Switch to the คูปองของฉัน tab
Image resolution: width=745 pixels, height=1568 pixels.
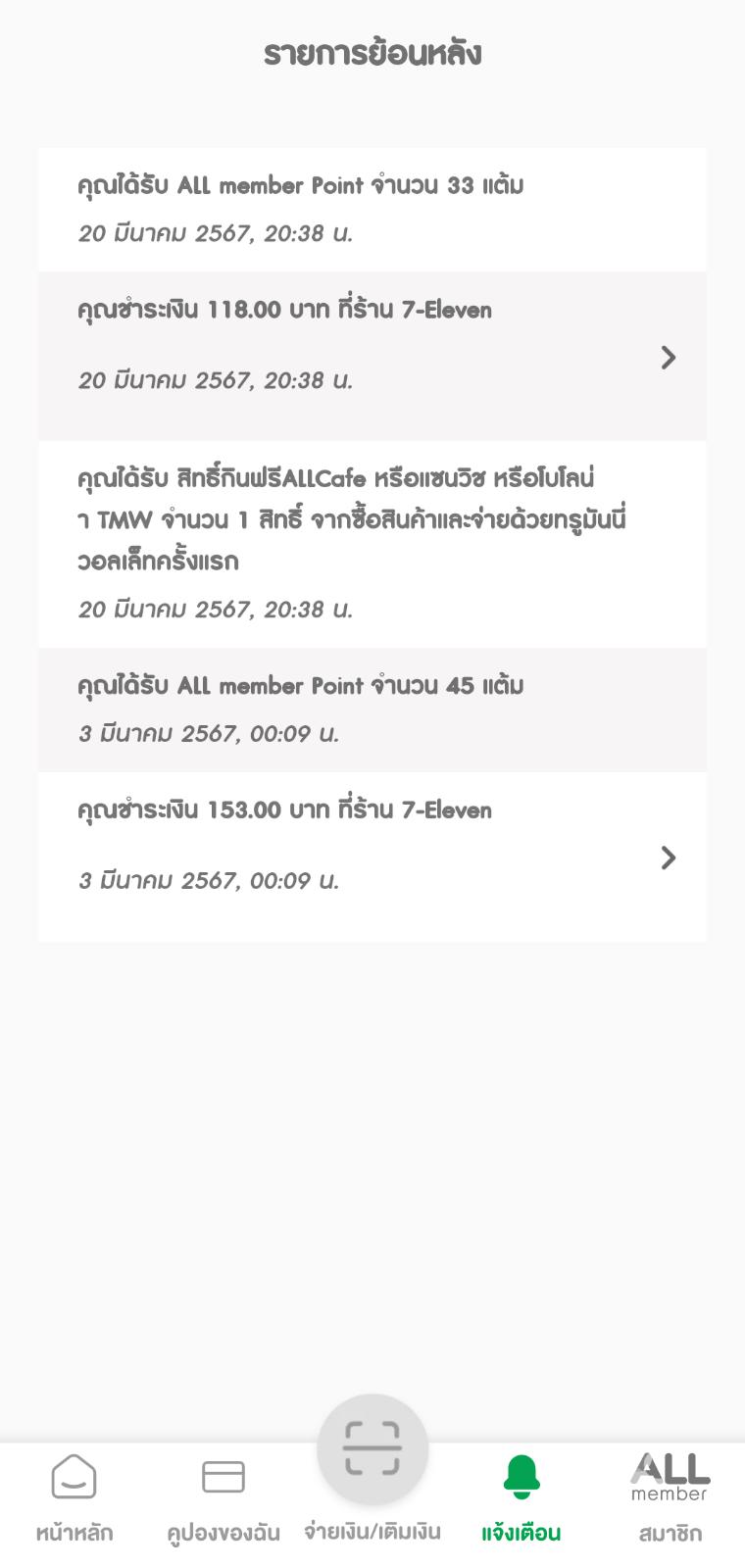223,1499
